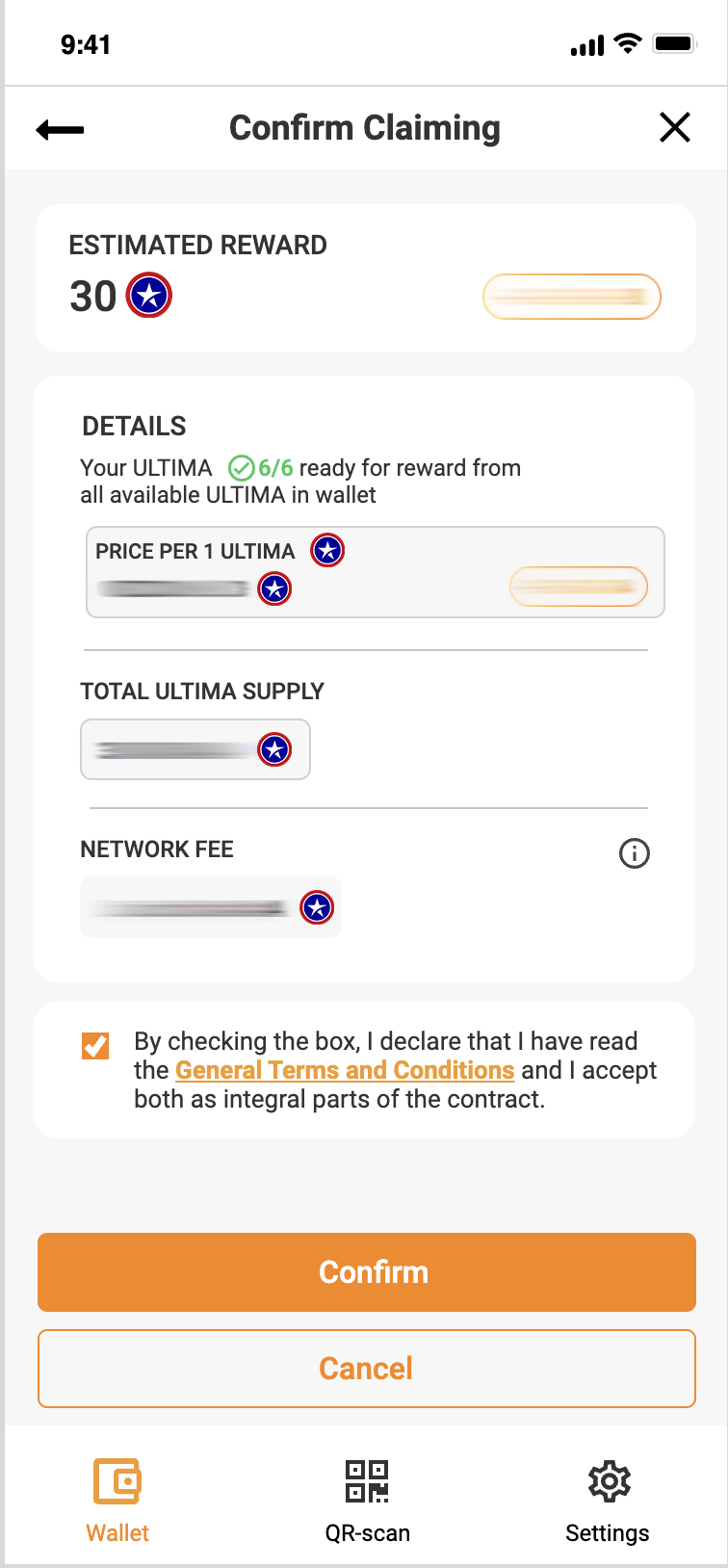Uncheck the terms agreement checkbox
Image resolution: width=728 pixels, height=1568 pixels.
point(95,1045)
